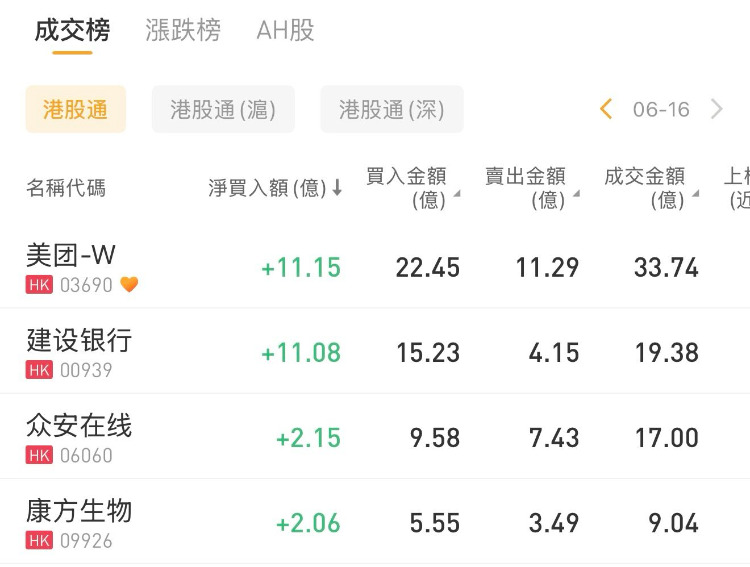Sort by 淨買入額(億) column
Viewport: 750px width, 567px height.
point(275,188)
